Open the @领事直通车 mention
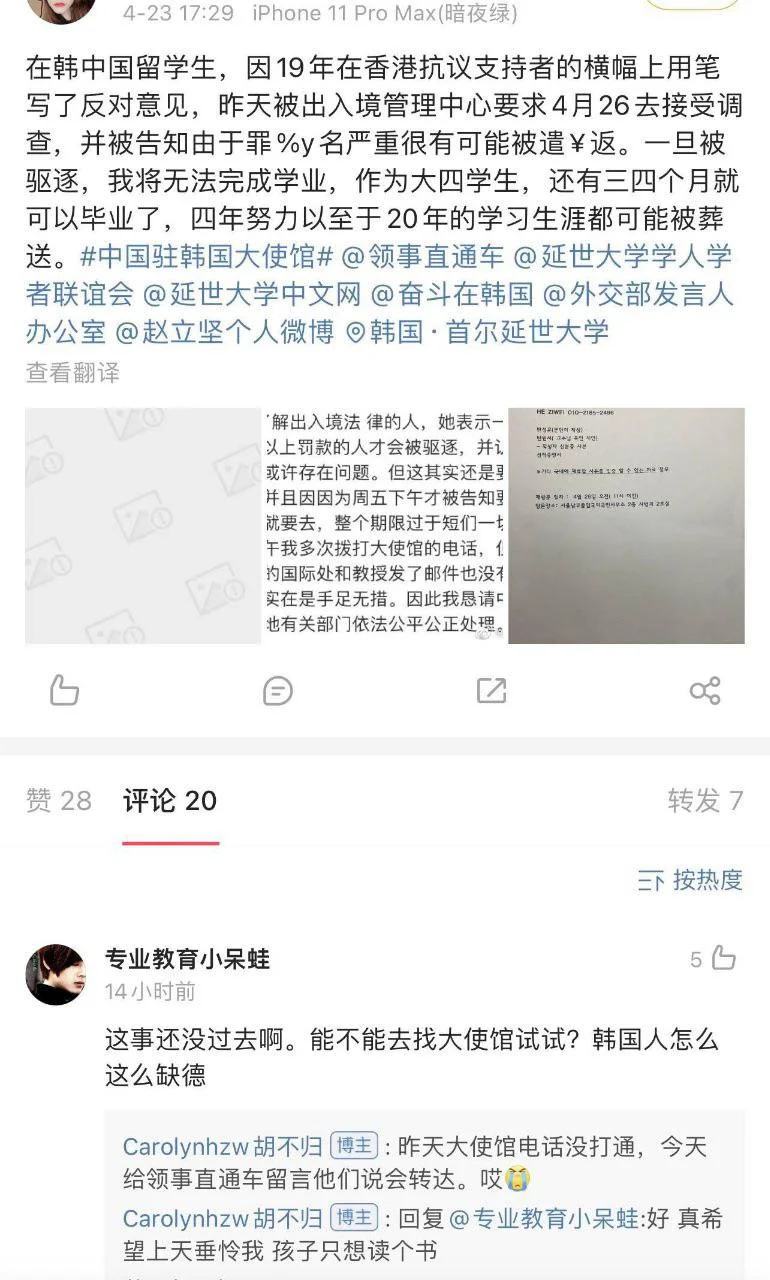Screen dimensions: 770x1280 click(423, 255)
